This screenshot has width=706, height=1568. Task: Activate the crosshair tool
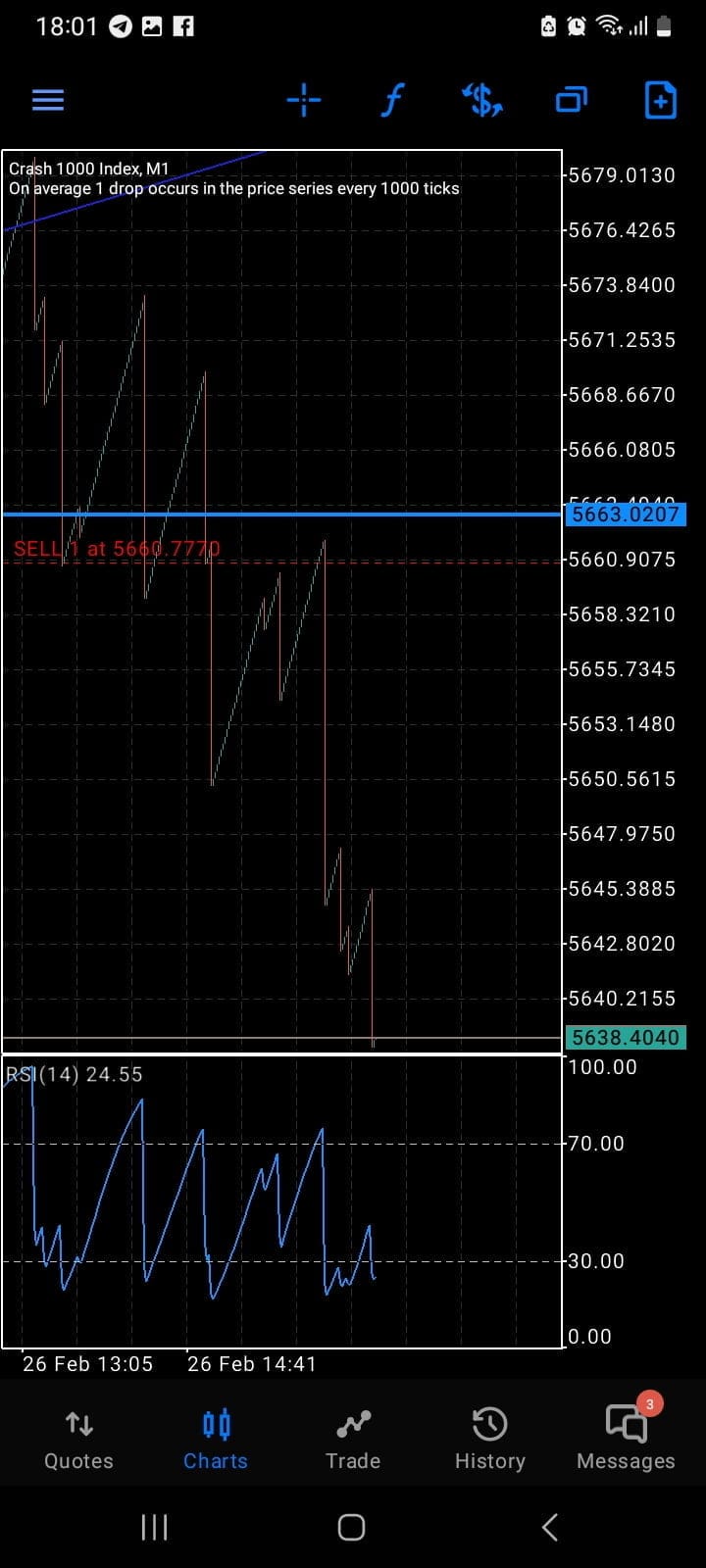304,100
